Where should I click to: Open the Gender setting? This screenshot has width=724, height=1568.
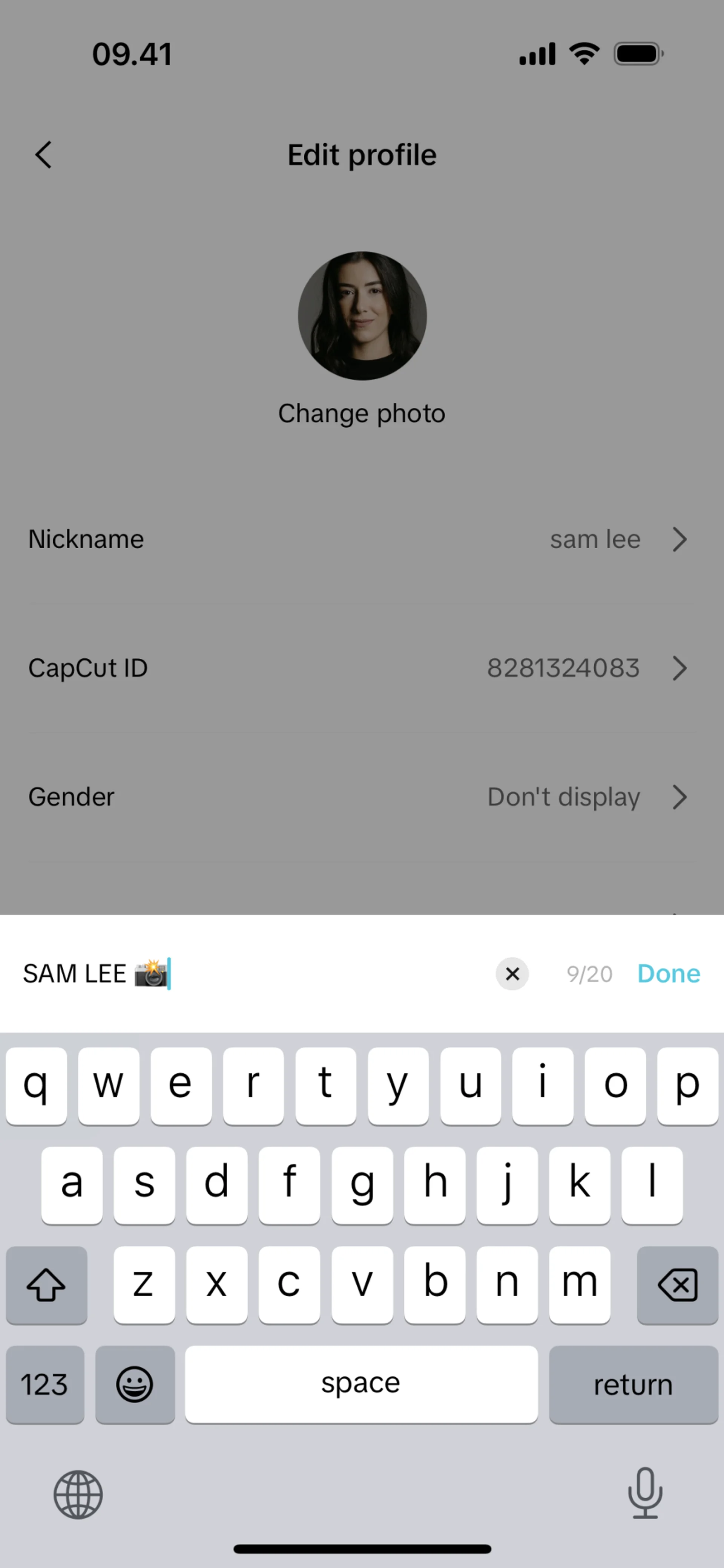[362, 797]
